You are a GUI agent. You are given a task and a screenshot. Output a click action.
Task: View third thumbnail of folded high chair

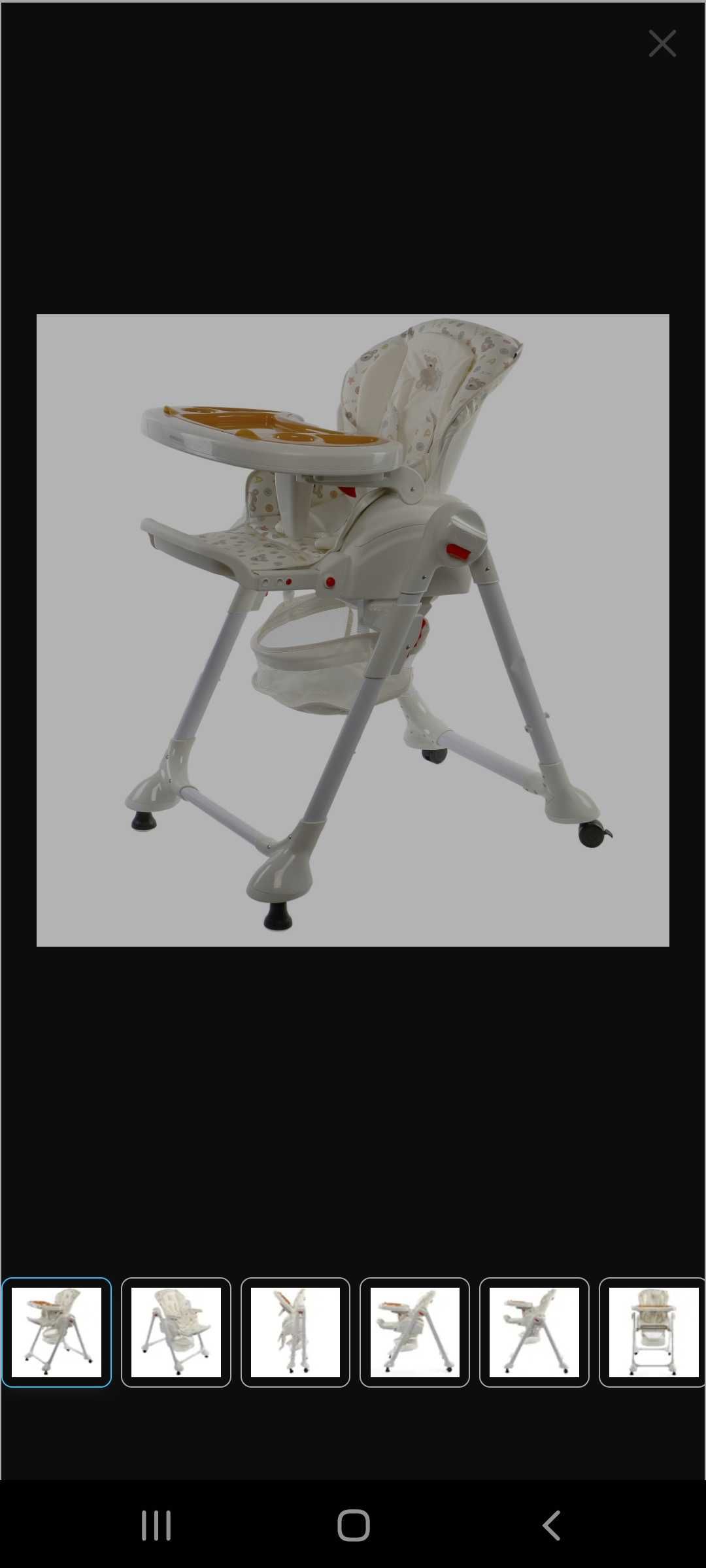click(295, 1332)
